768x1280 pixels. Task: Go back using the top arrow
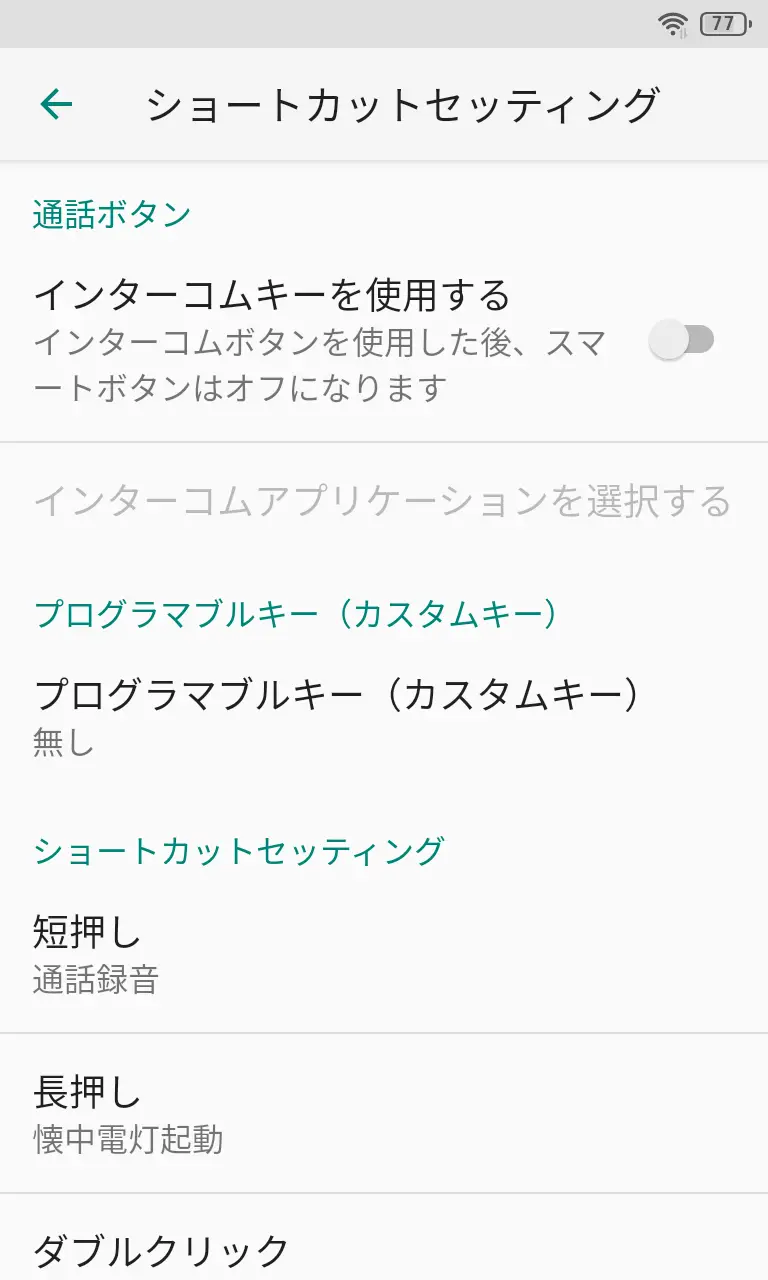(56, 104)
